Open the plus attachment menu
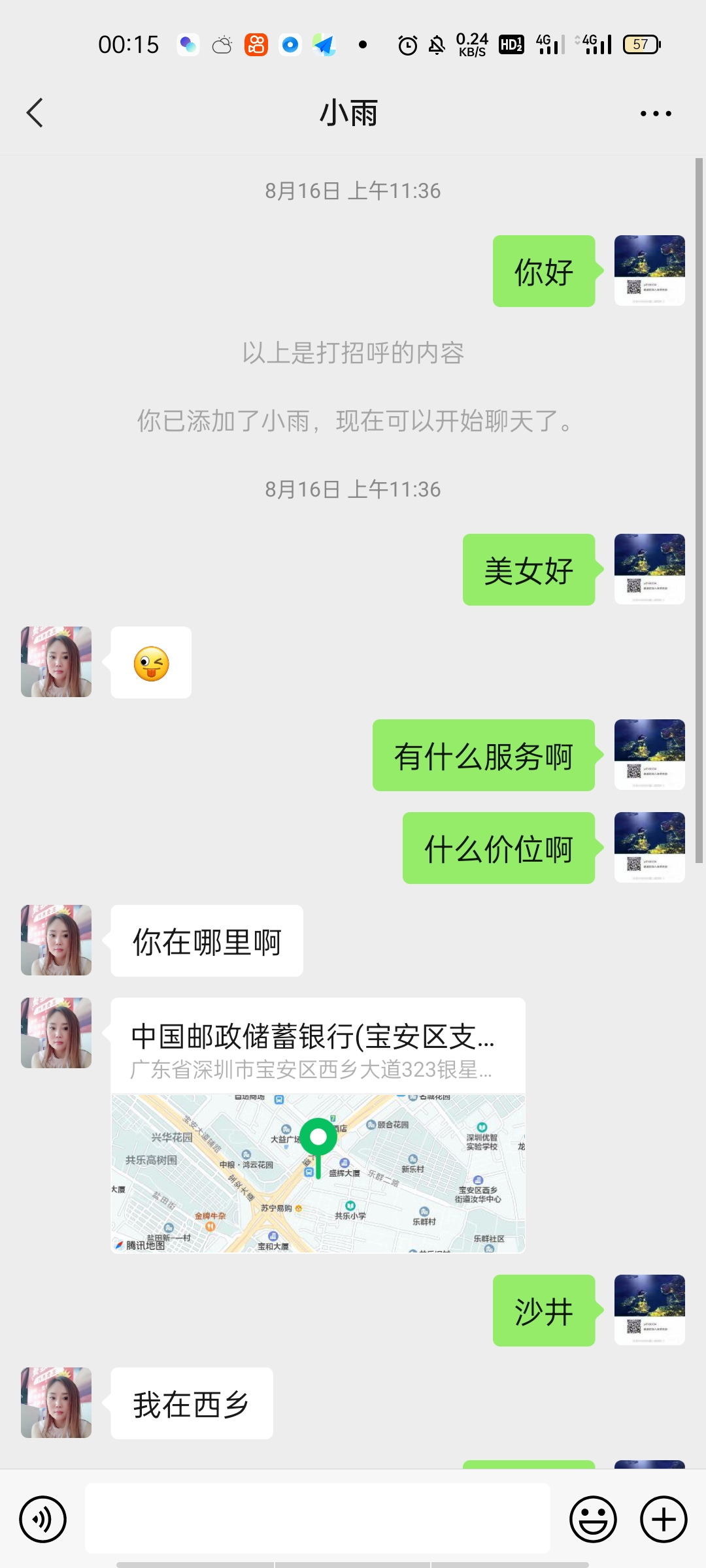The height and width of the screenshot is (1568, 706). [662, 1518]
